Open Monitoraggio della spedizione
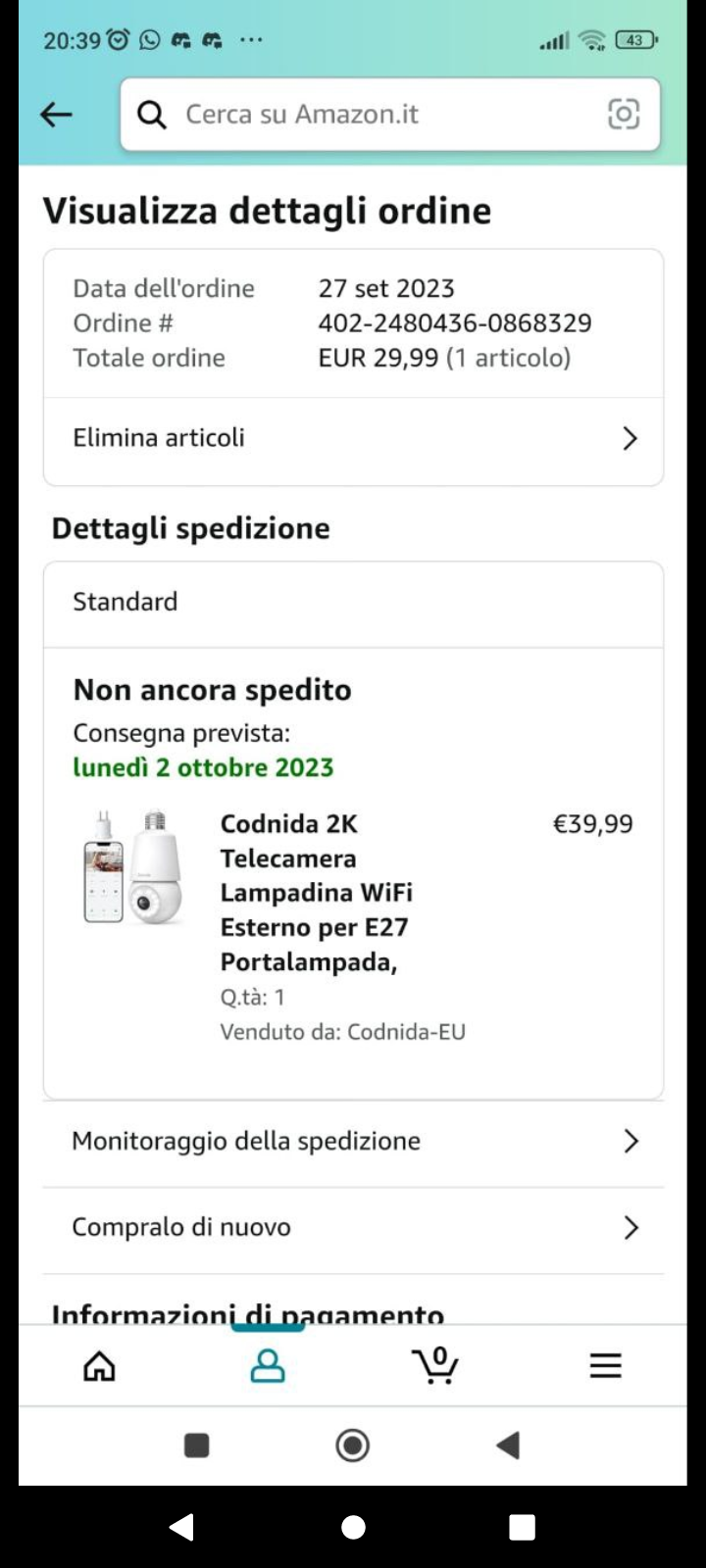Screen dimensions: 706x1568 [353, 1142]
